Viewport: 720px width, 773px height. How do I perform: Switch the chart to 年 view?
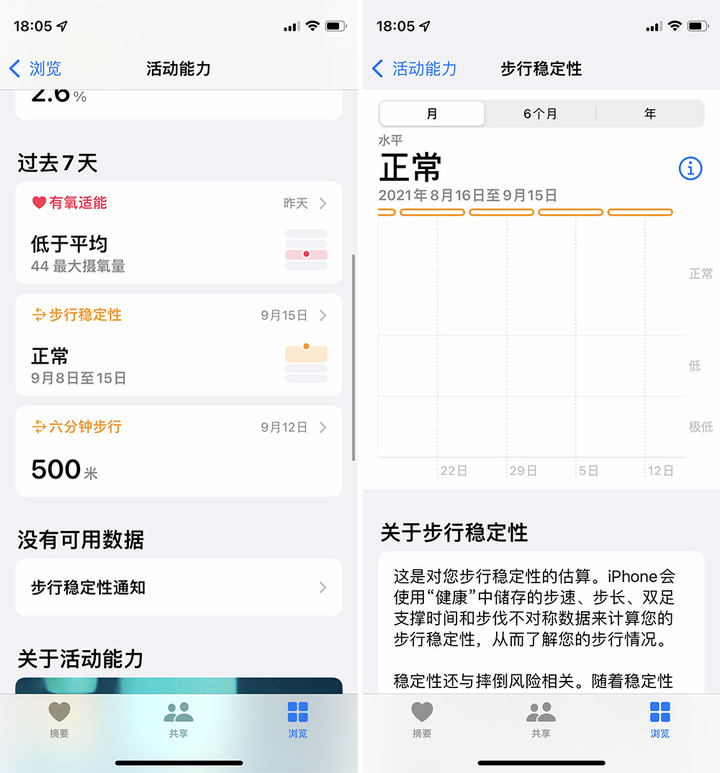(650, 114)
